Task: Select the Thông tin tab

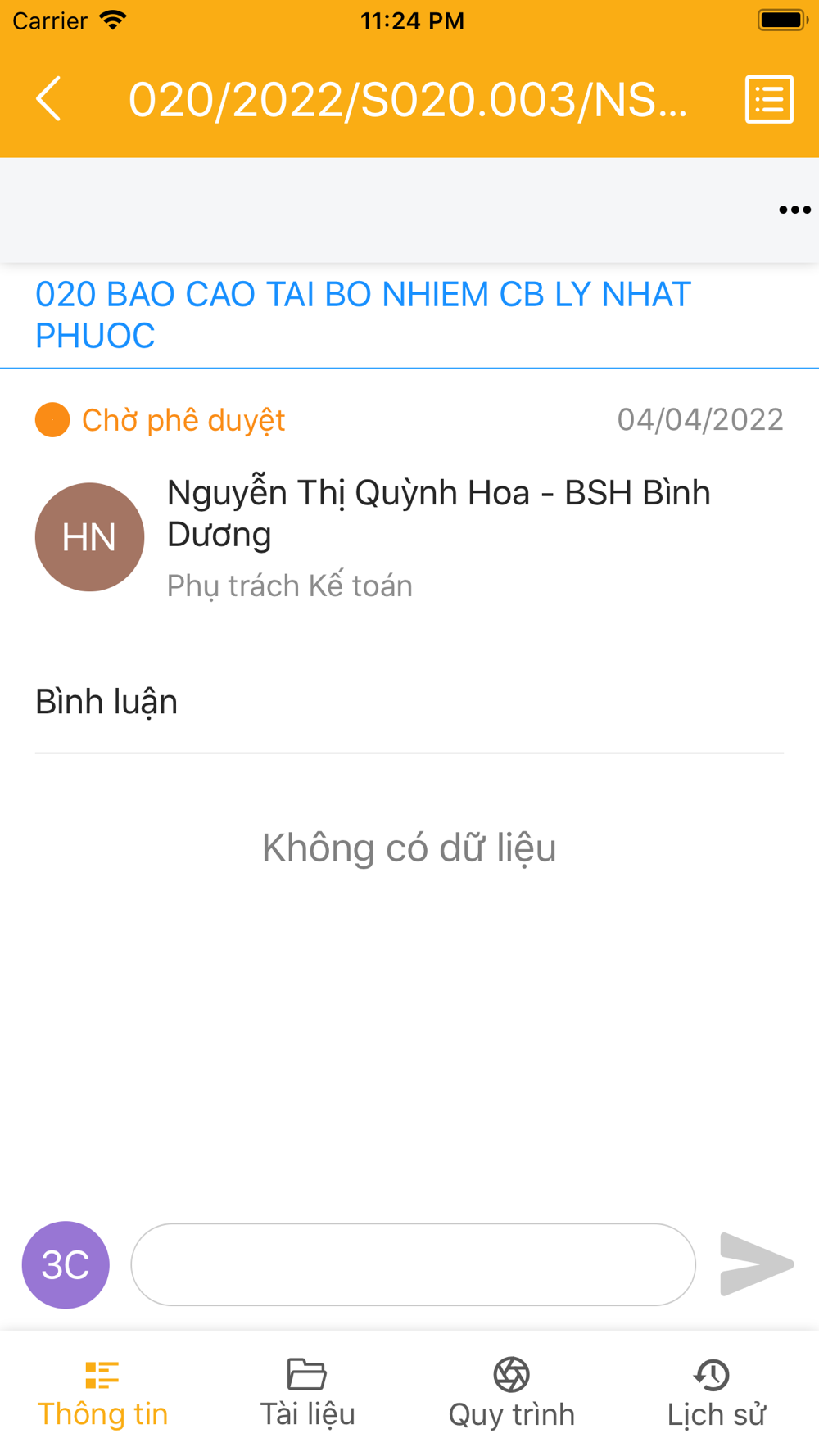Action: pyautogui.click(x=102, y=1393)
